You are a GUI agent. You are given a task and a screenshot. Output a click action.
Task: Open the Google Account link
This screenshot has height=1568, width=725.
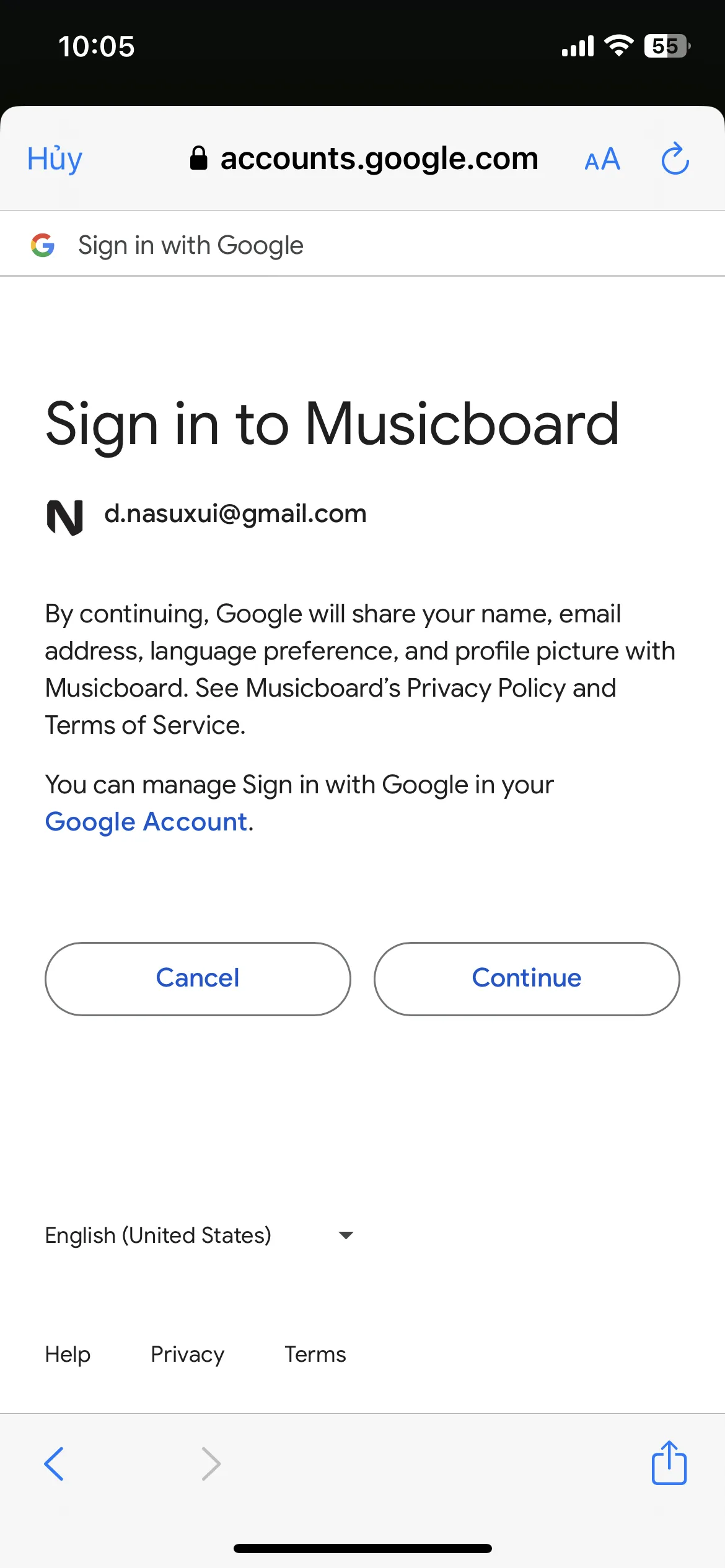pos(146,822)
